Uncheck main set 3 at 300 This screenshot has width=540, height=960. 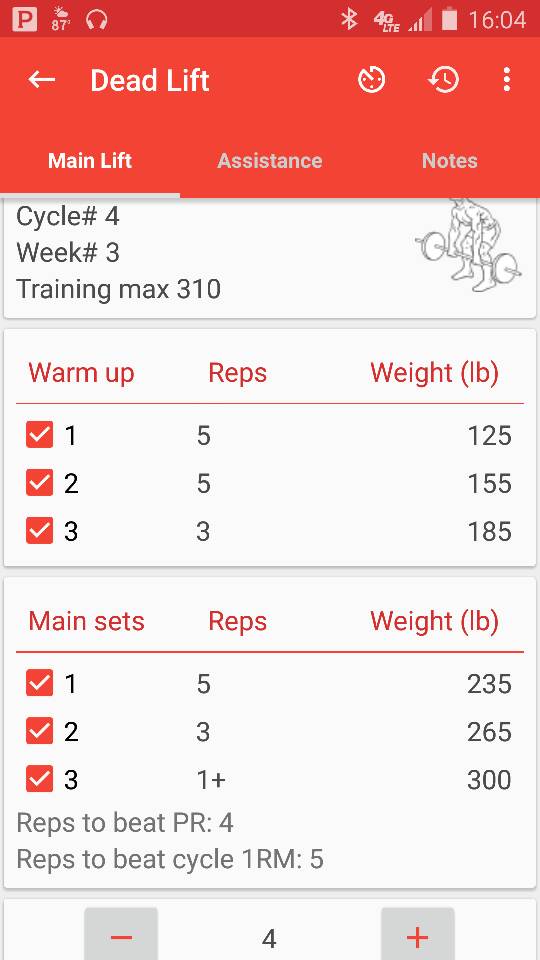point(40,779)
